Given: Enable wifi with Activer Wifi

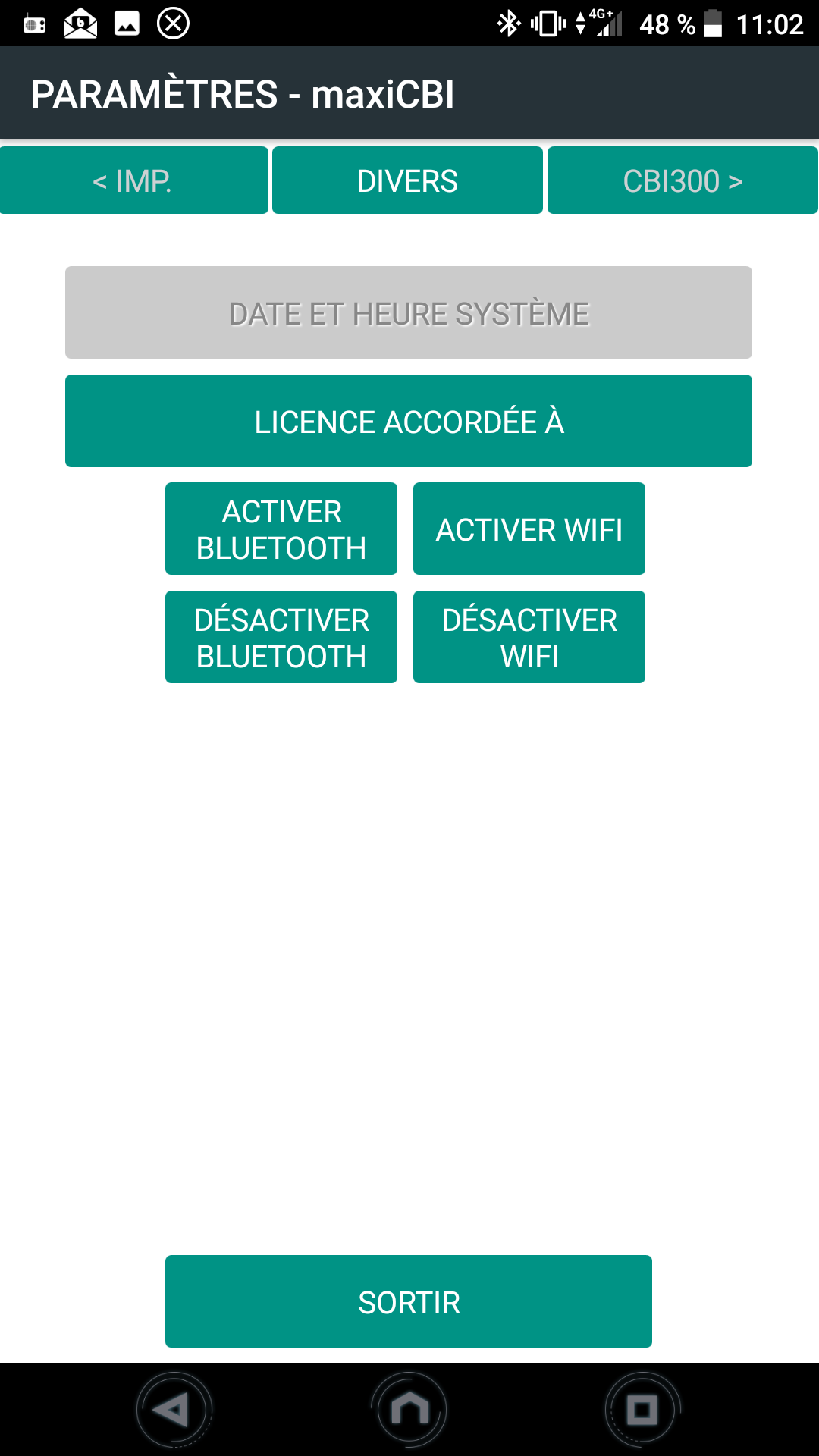Looking at the screenshot, I should [x=529, y=529].
